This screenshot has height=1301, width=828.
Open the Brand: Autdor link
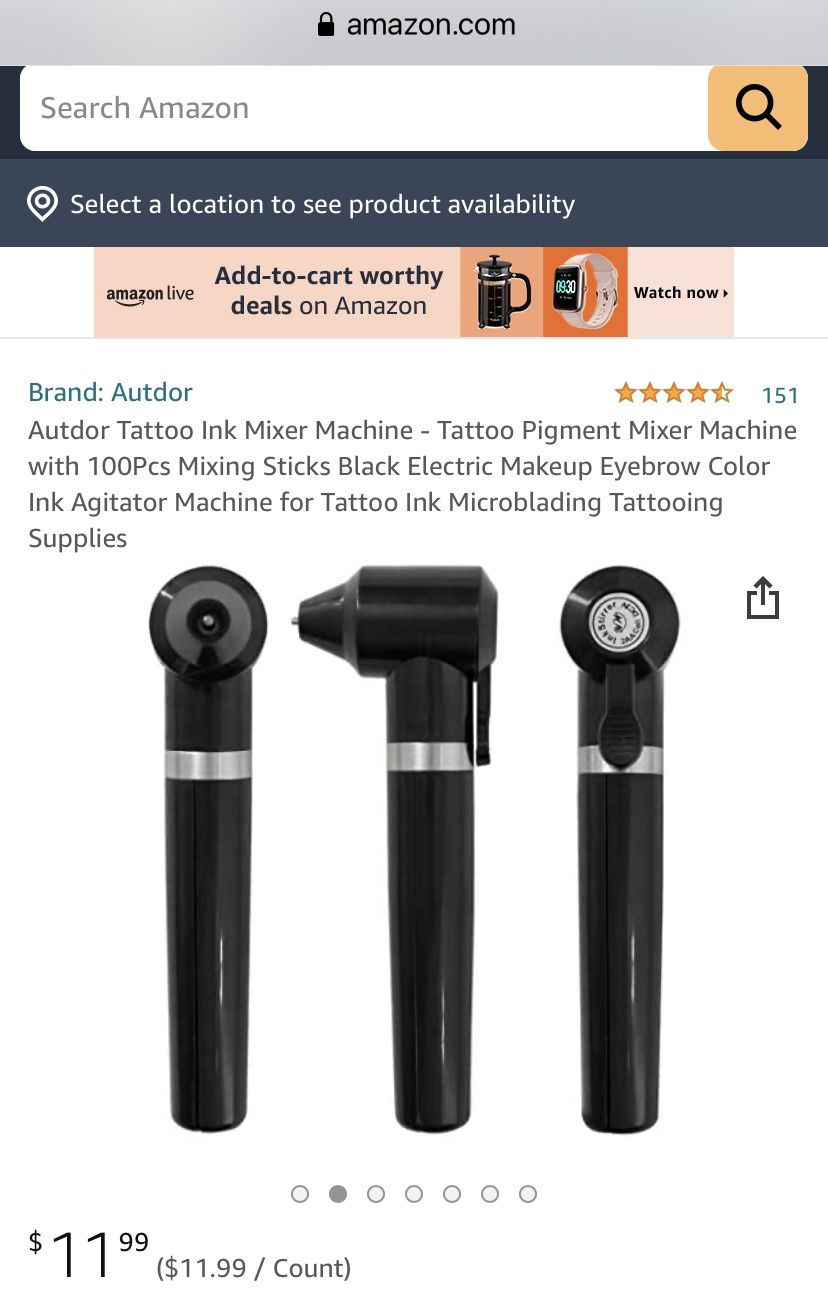pyautogui.click(x=110, y=392)
